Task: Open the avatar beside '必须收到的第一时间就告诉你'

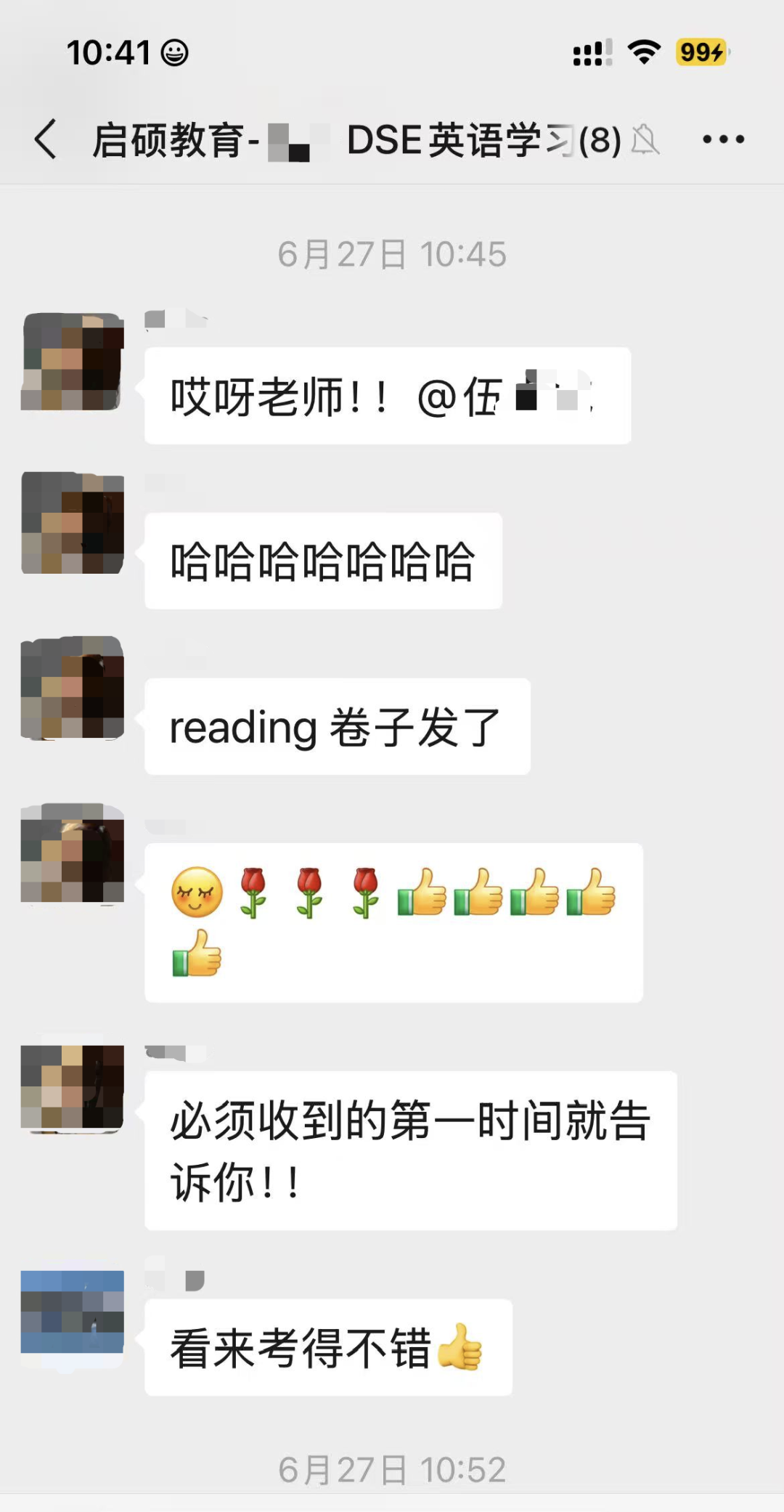Action: pyautogui.click(x=73, y=1087)
